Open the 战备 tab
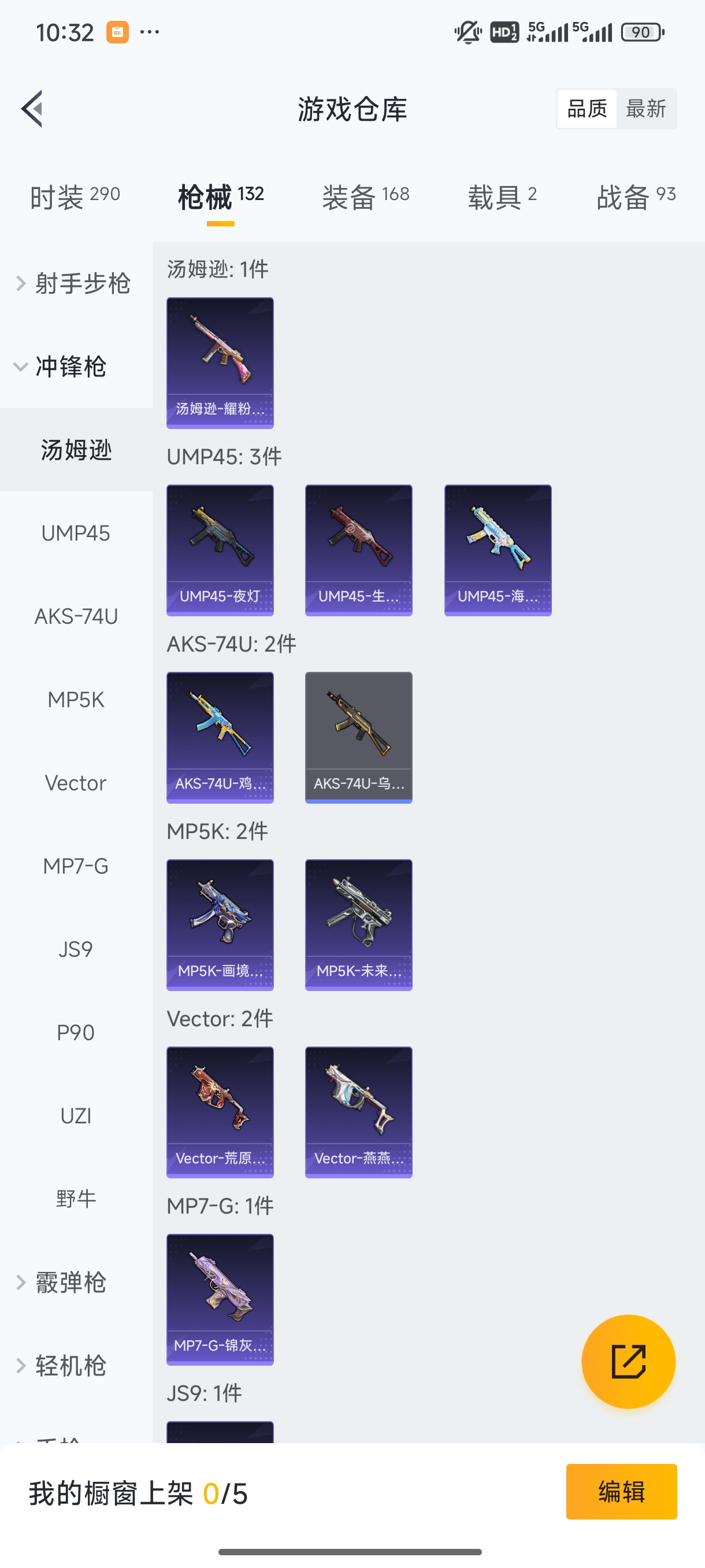Image resolution: width=705 pixels, height=1568 pixels. click(636, 197)
